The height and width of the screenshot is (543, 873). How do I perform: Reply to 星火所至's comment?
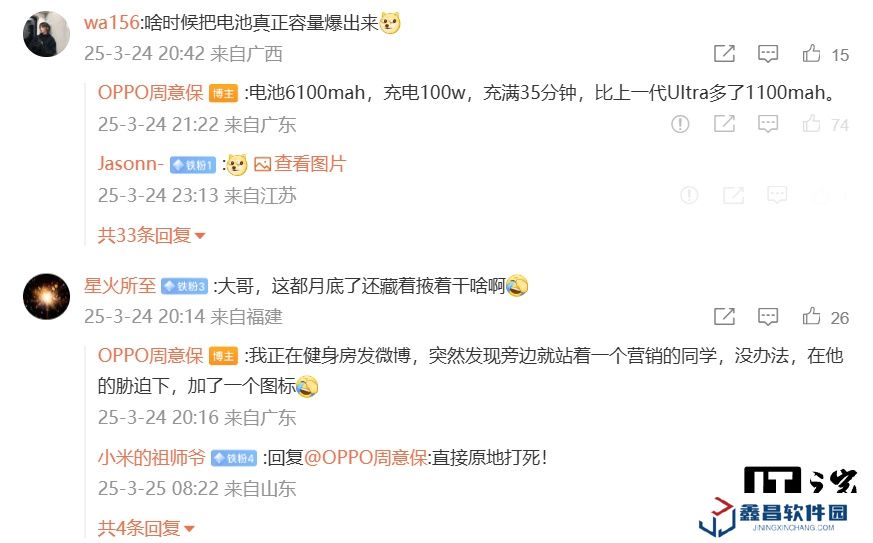(767, 317)
